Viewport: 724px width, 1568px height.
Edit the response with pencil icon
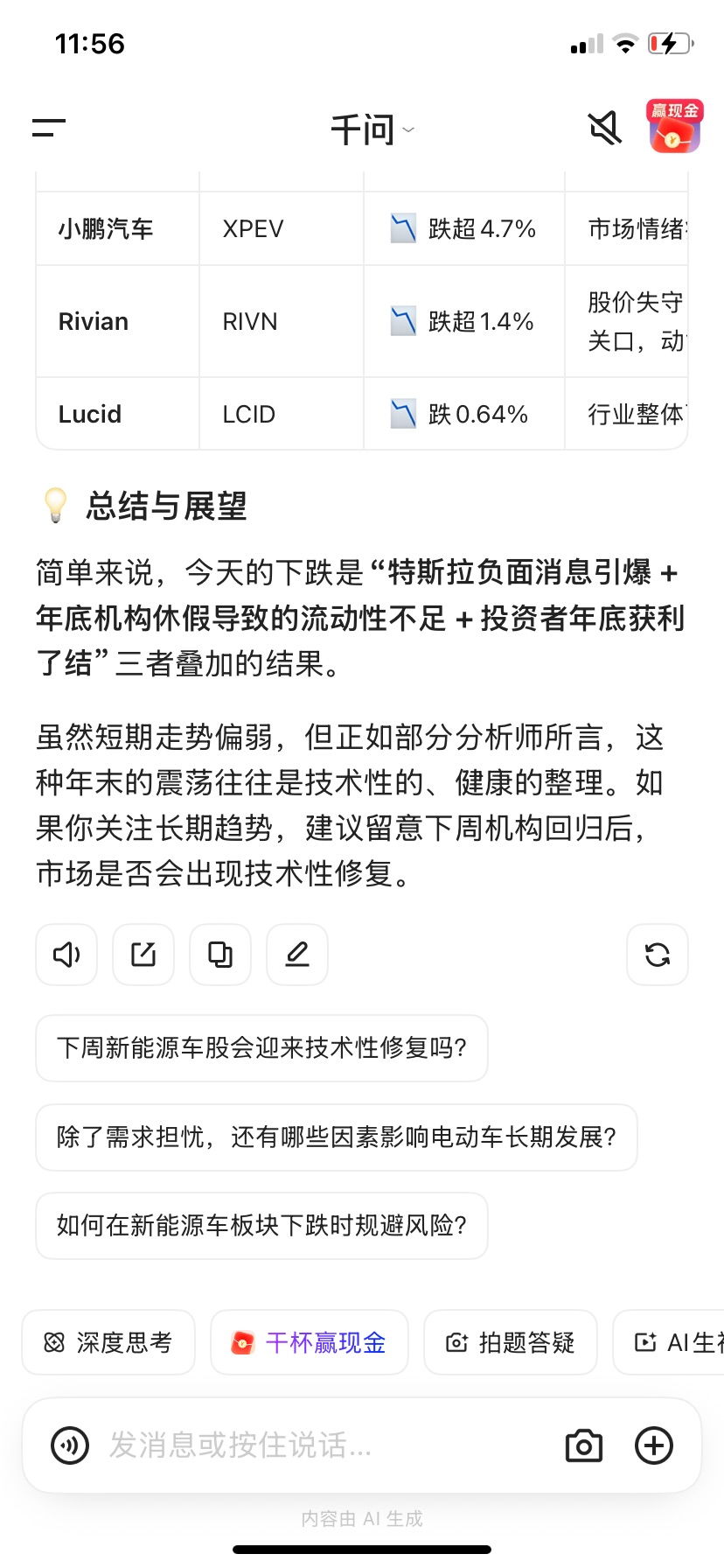[x=297, y=955]
